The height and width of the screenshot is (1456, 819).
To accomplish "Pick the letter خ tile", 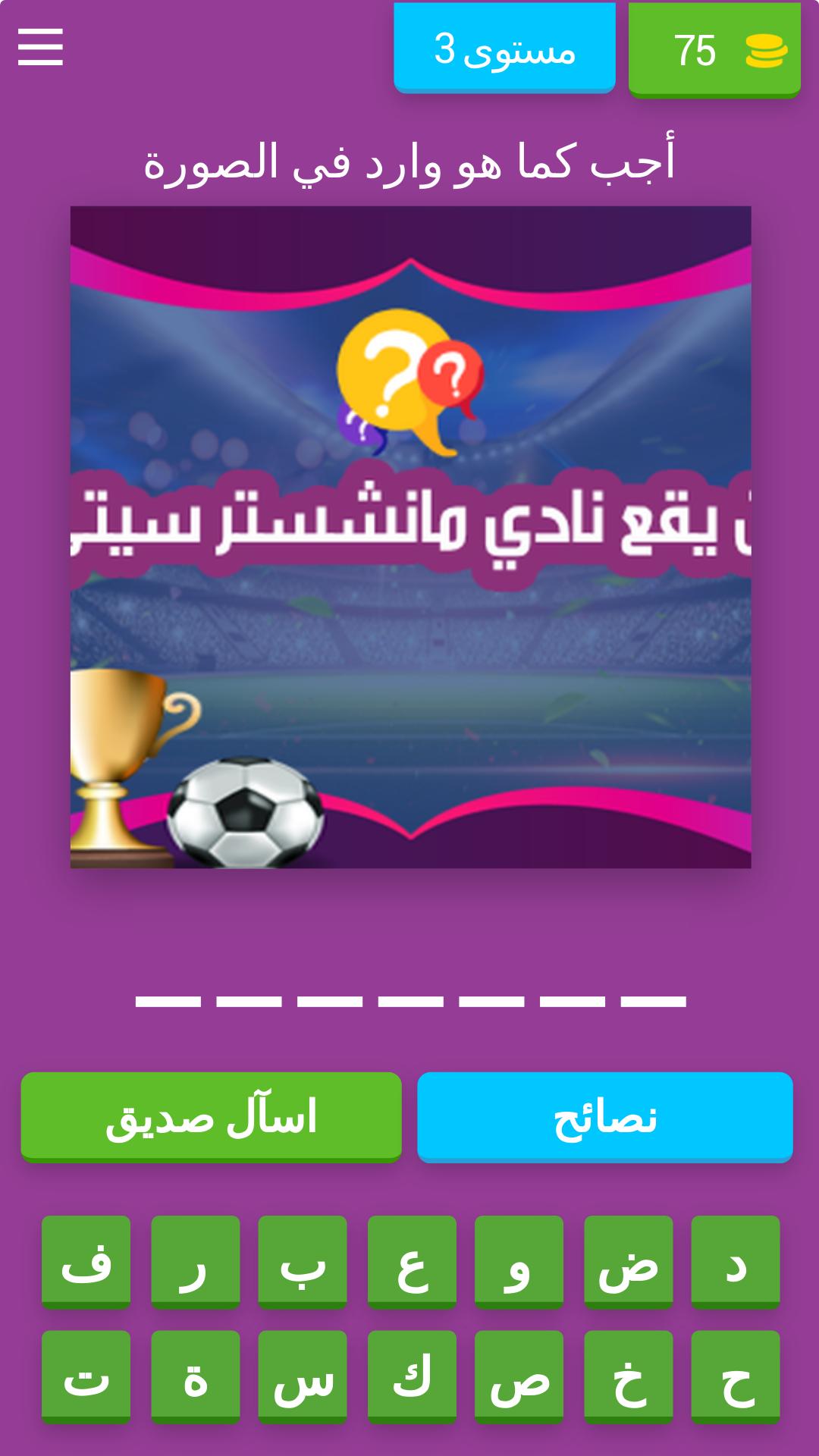I will [629, 1377].
